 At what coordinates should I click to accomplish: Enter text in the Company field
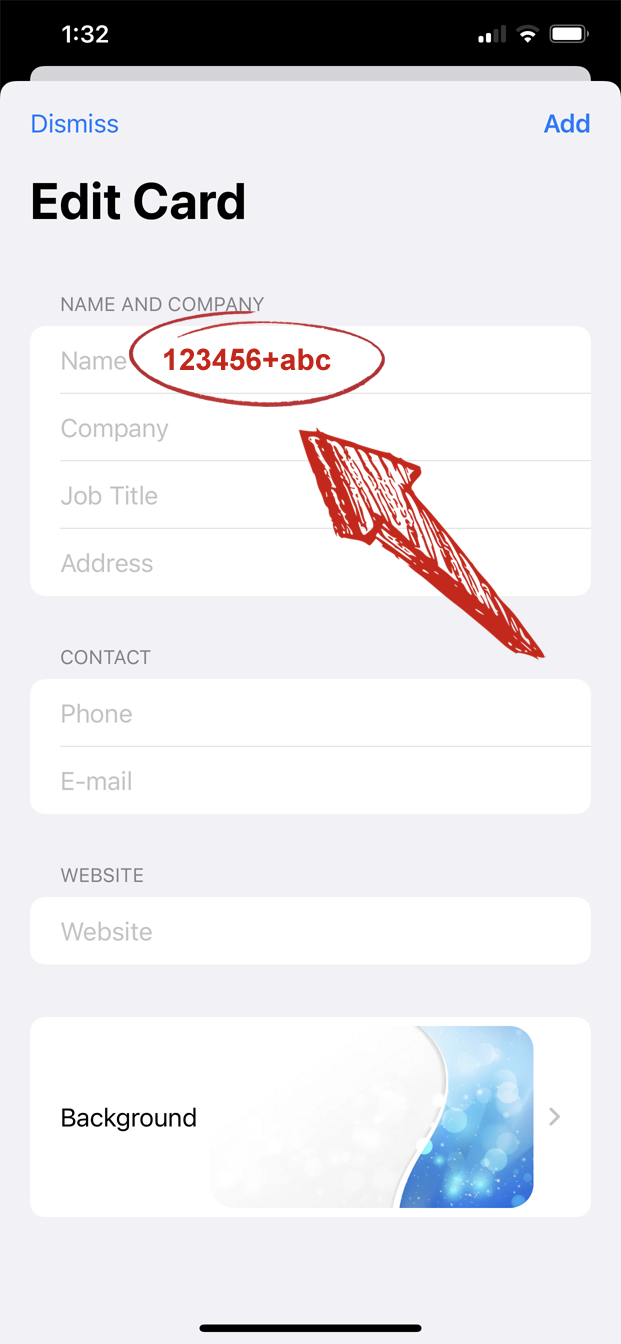coord(310,428)
